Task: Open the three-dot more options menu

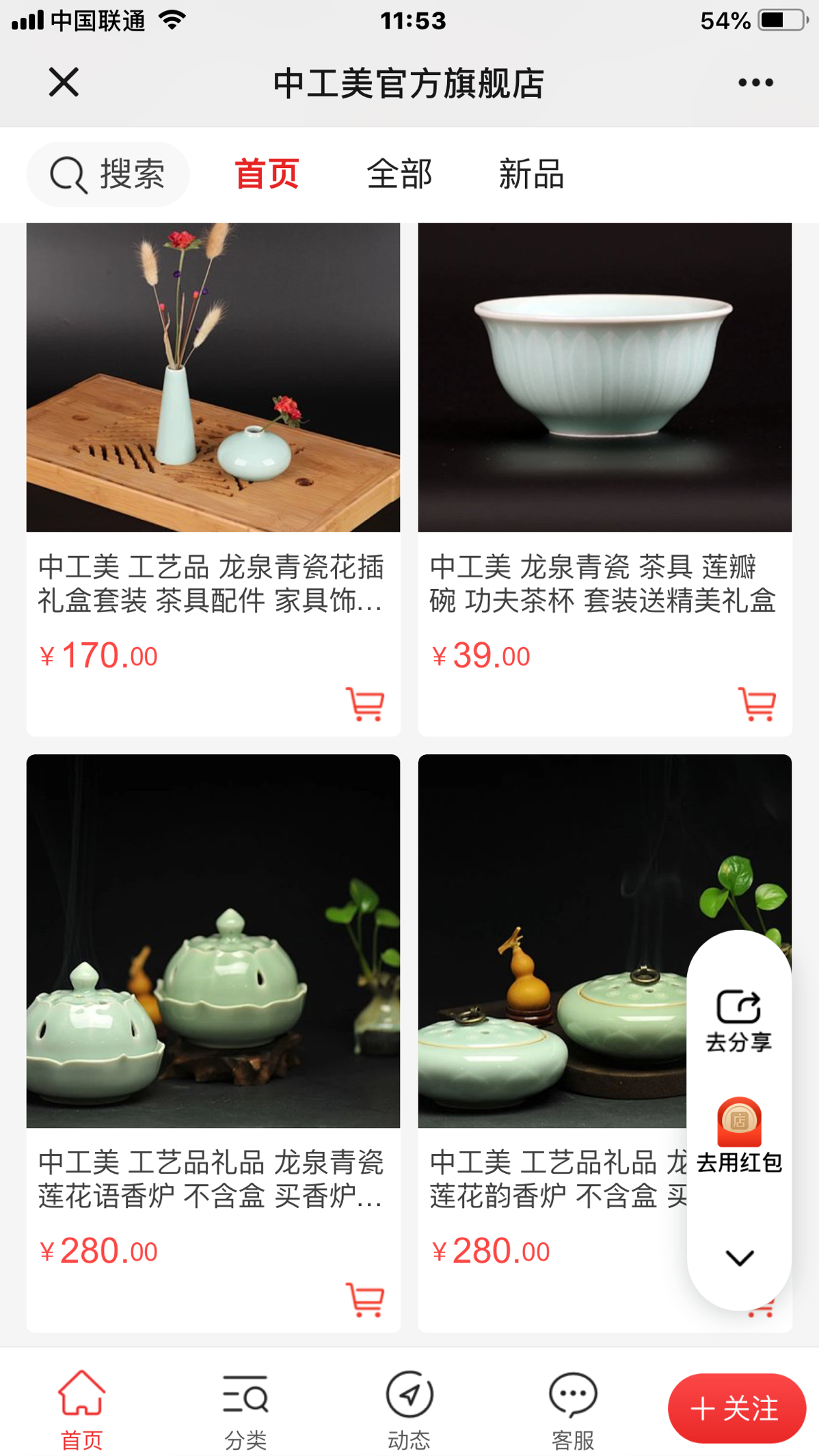Action: click(x=755, y=83)
